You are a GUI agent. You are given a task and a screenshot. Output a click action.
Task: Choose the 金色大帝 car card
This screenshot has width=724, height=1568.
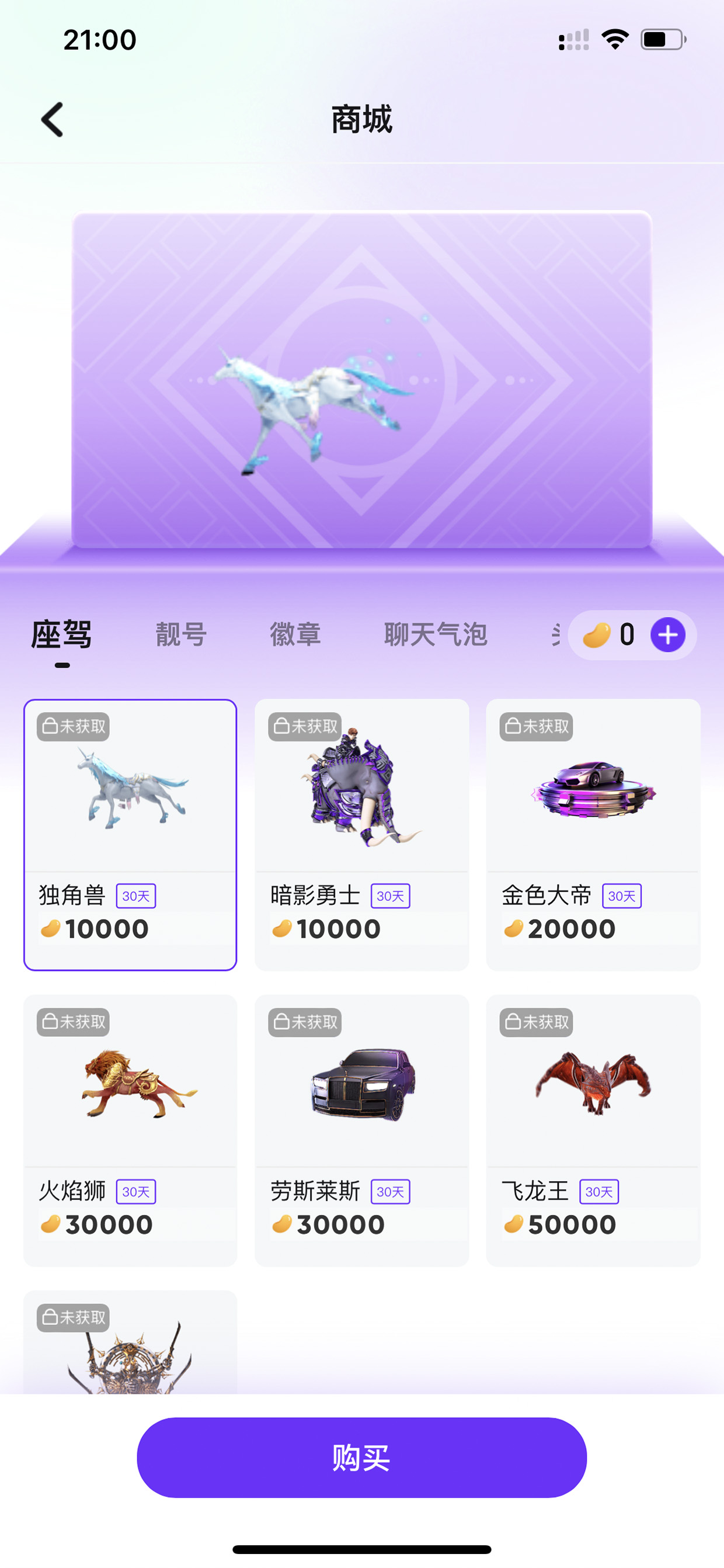pyautogui.click(x=593, y=834)
